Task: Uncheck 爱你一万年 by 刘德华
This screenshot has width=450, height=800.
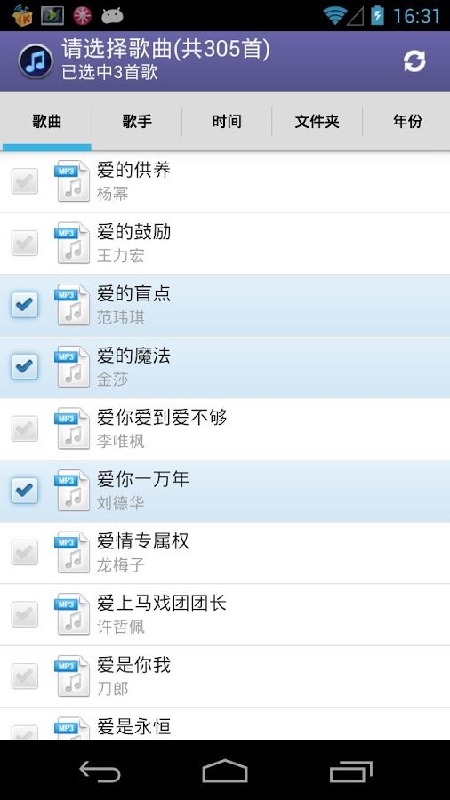Action: pyautogui.click(x=24, y=491)
